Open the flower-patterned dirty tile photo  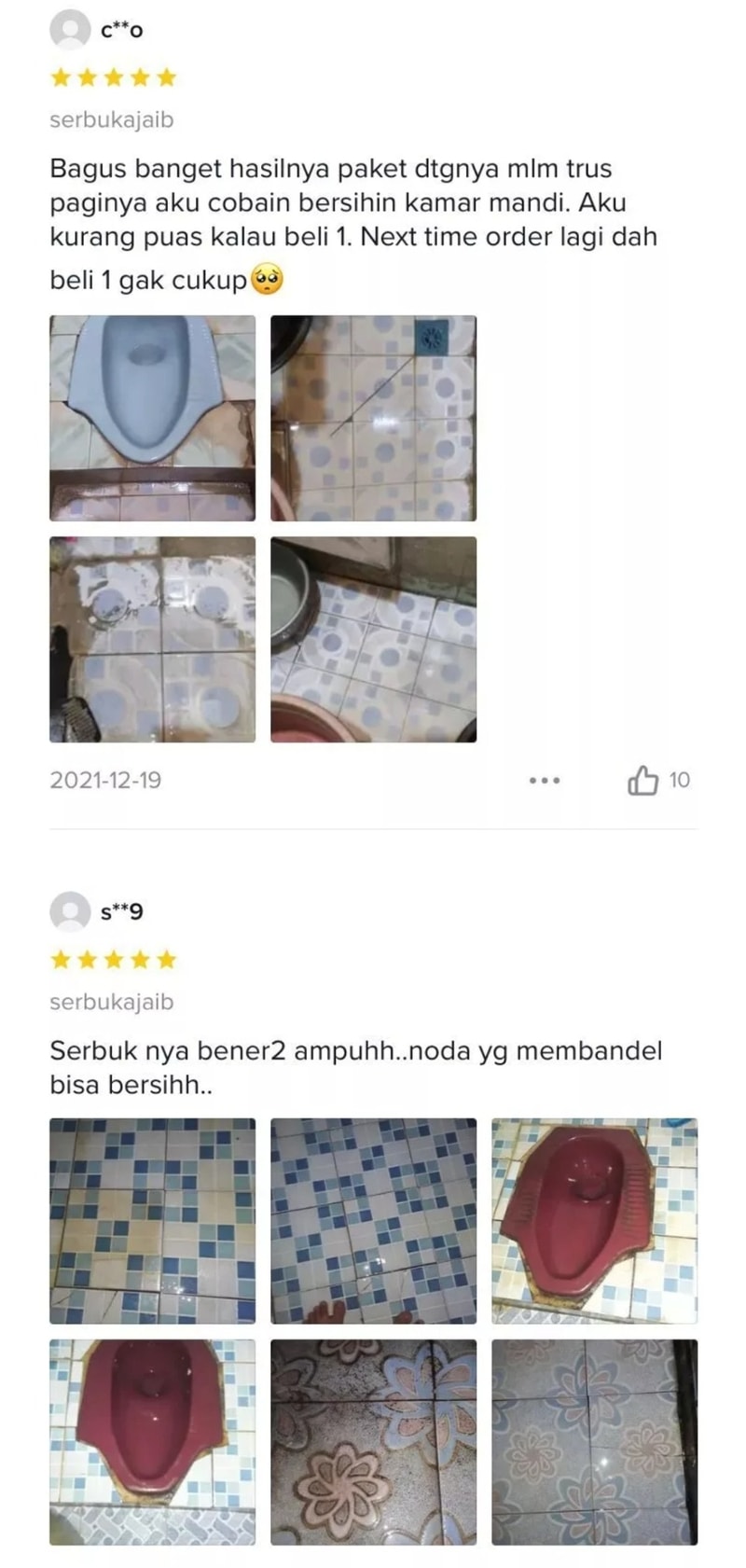(x=372, y=1445)
